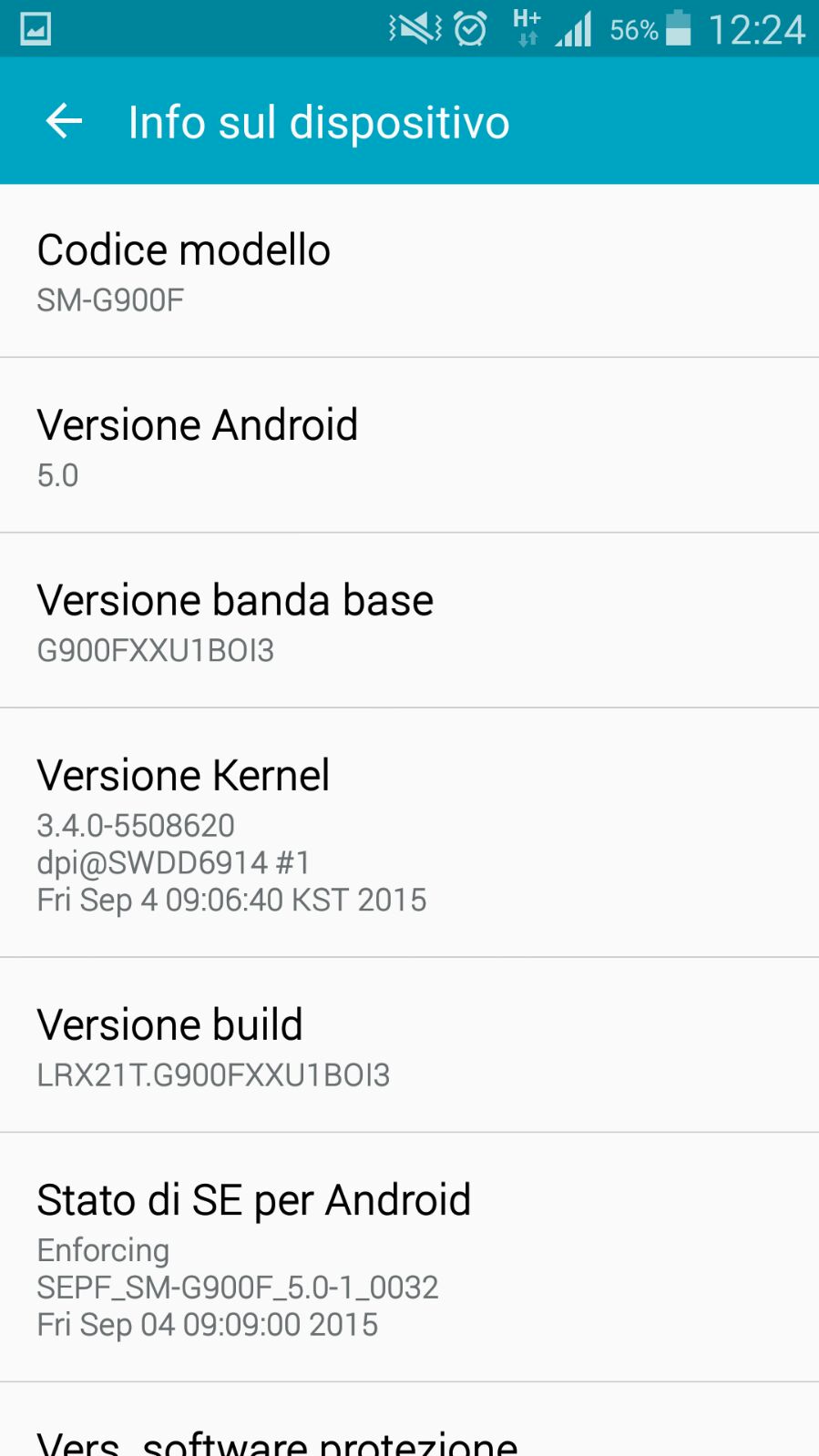Tap the Versione Android row

pos(409,445)
